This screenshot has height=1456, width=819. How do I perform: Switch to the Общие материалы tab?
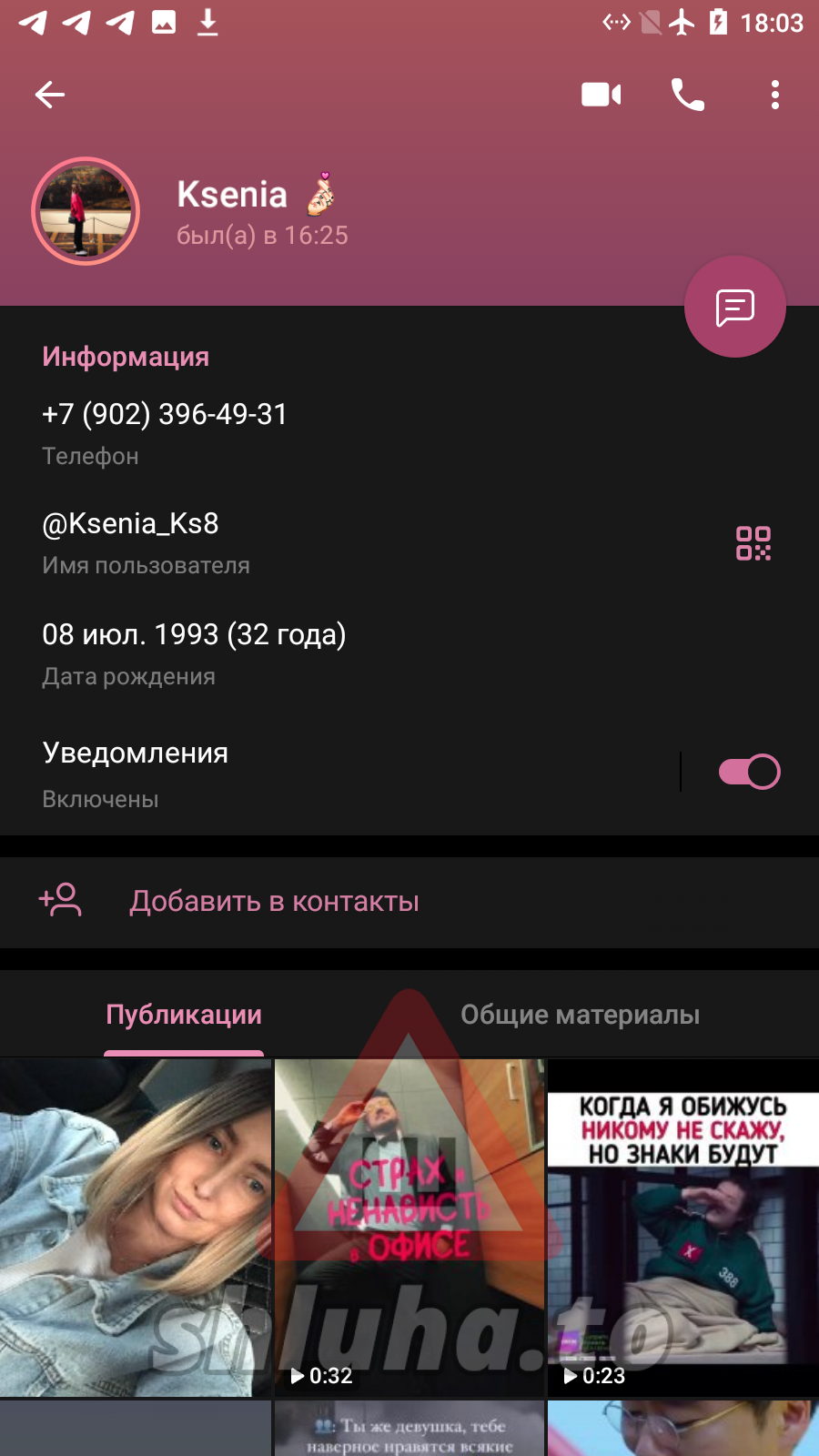click(580, 1015)
